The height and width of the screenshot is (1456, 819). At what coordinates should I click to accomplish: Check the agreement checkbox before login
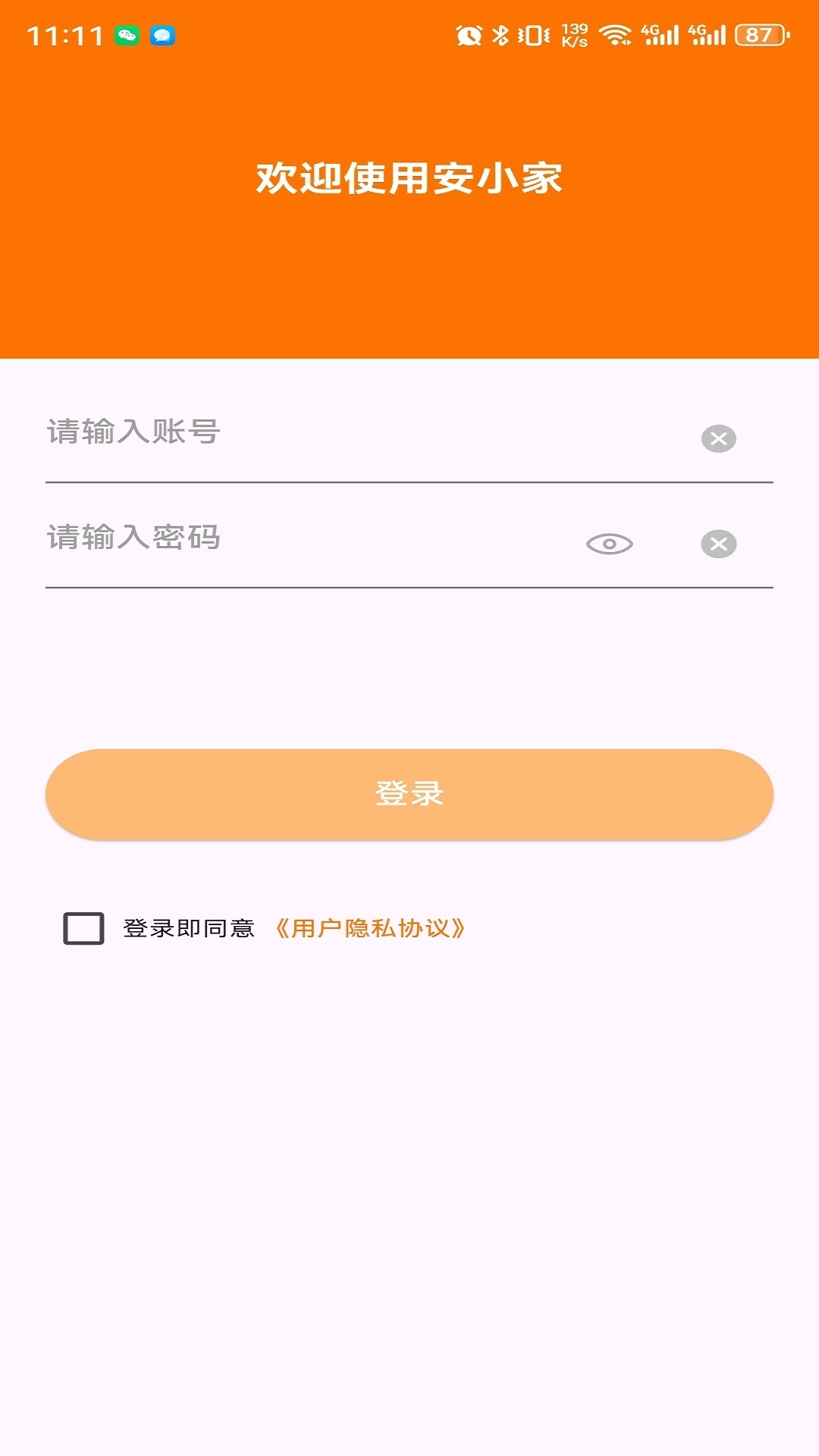click(x=83, y=928)
